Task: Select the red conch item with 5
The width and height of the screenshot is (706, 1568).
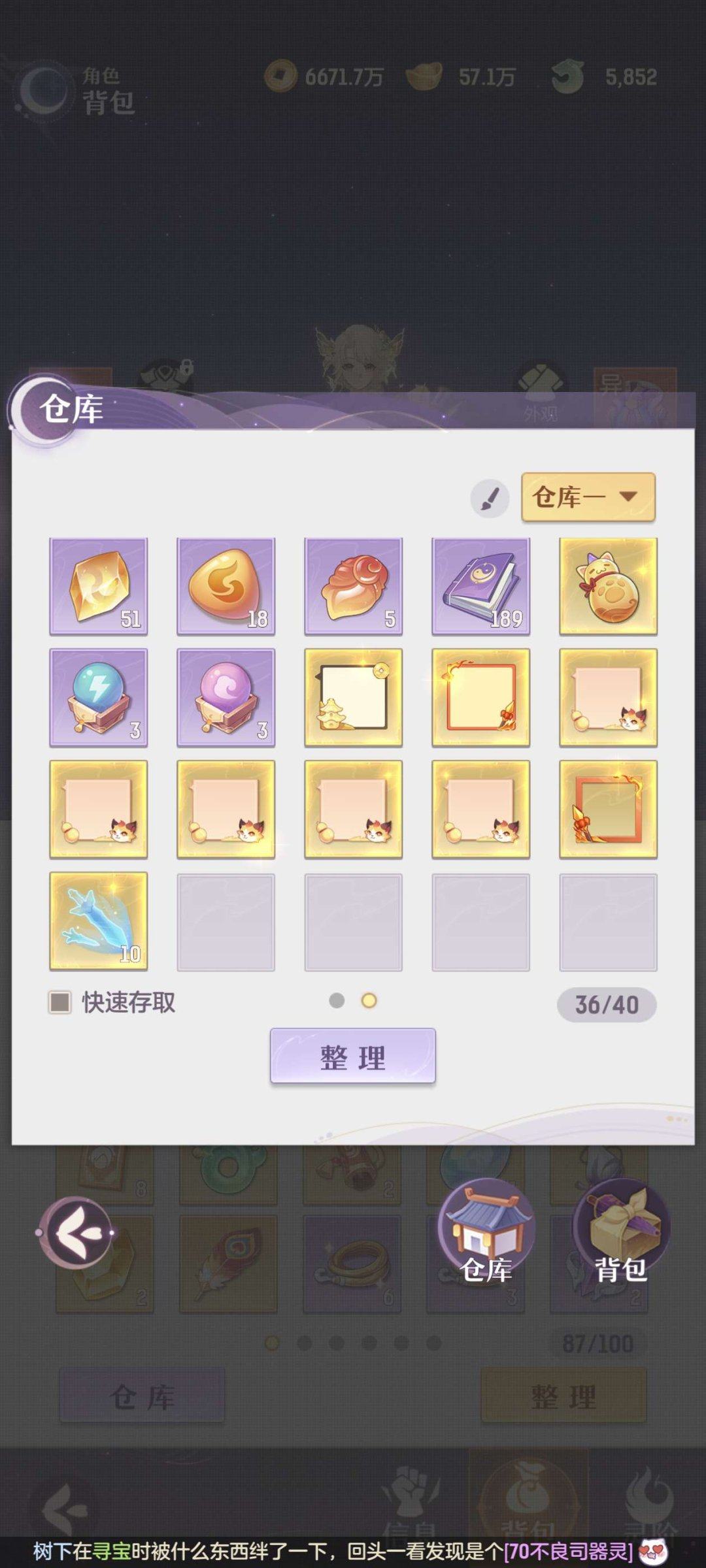Action: [353, 586]
